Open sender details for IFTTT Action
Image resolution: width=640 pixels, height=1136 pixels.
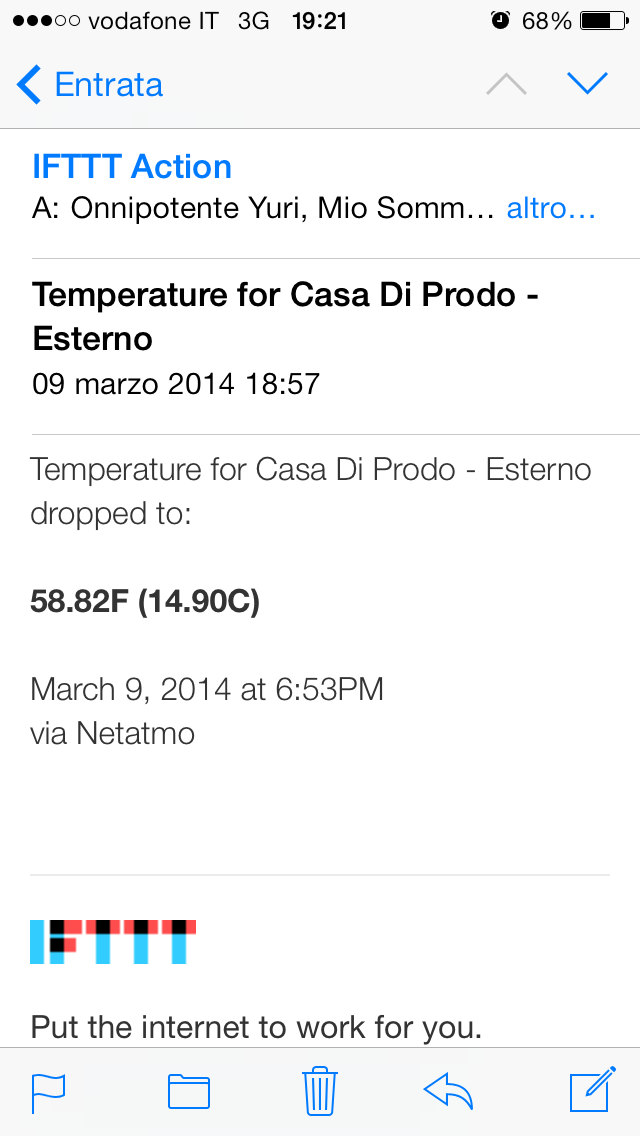(x=132, y=166)
